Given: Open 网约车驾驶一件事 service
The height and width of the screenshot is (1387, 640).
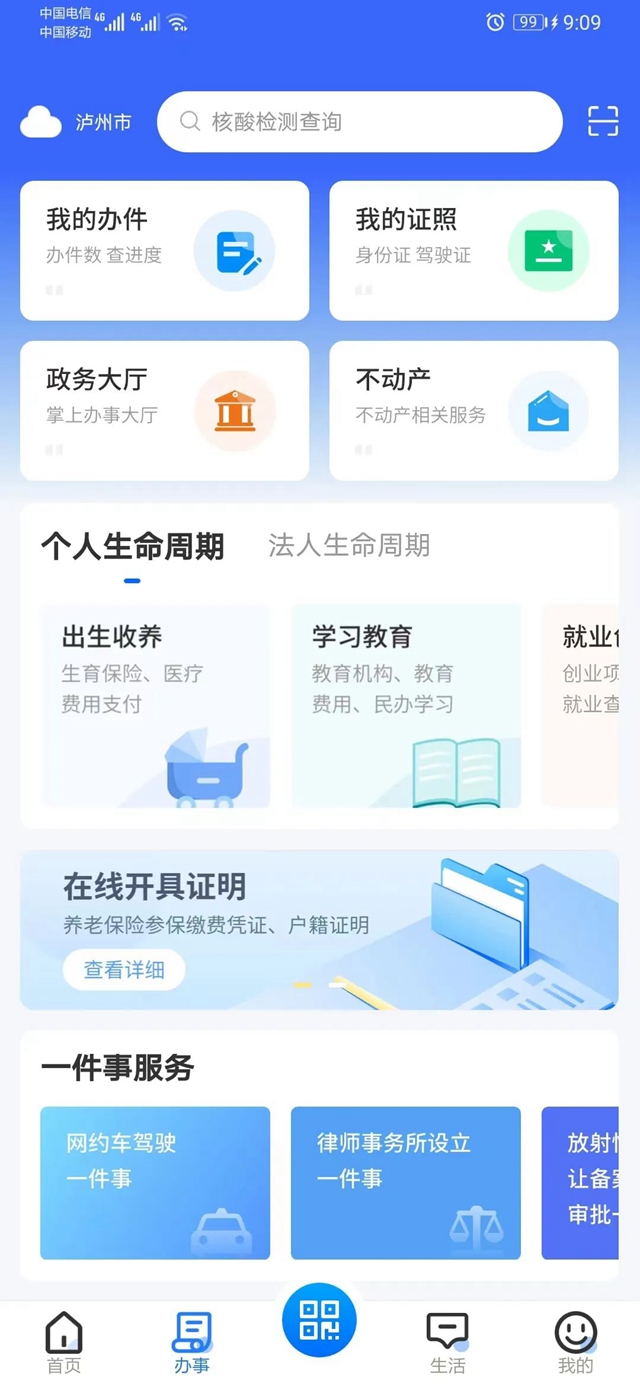Looking at the screenshot, I should 155,1182.
